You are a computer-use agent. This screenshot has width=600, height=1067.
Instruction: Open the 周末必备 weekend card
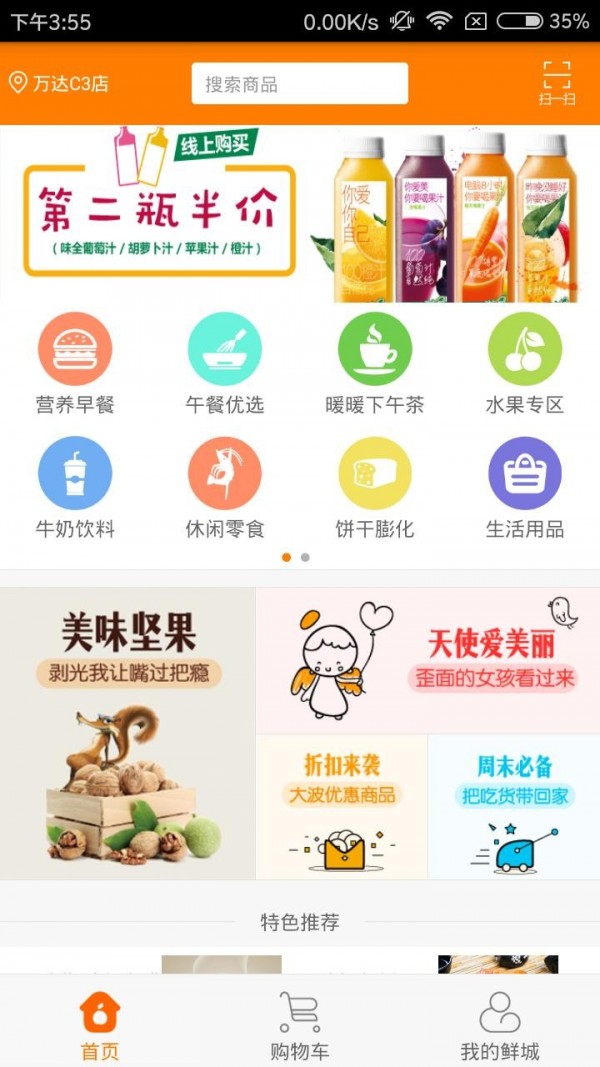(514, 807)
